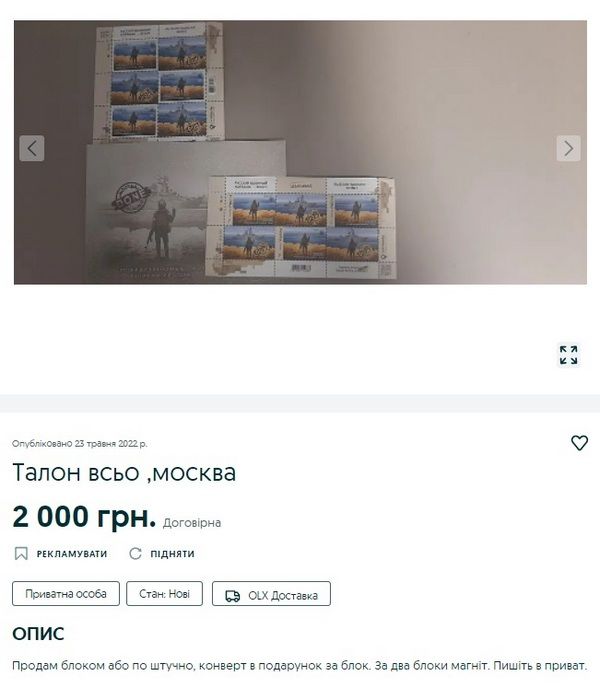Open the OLX Доставка option
This screenshot has height=688, width=600.
tap(272, 595)
